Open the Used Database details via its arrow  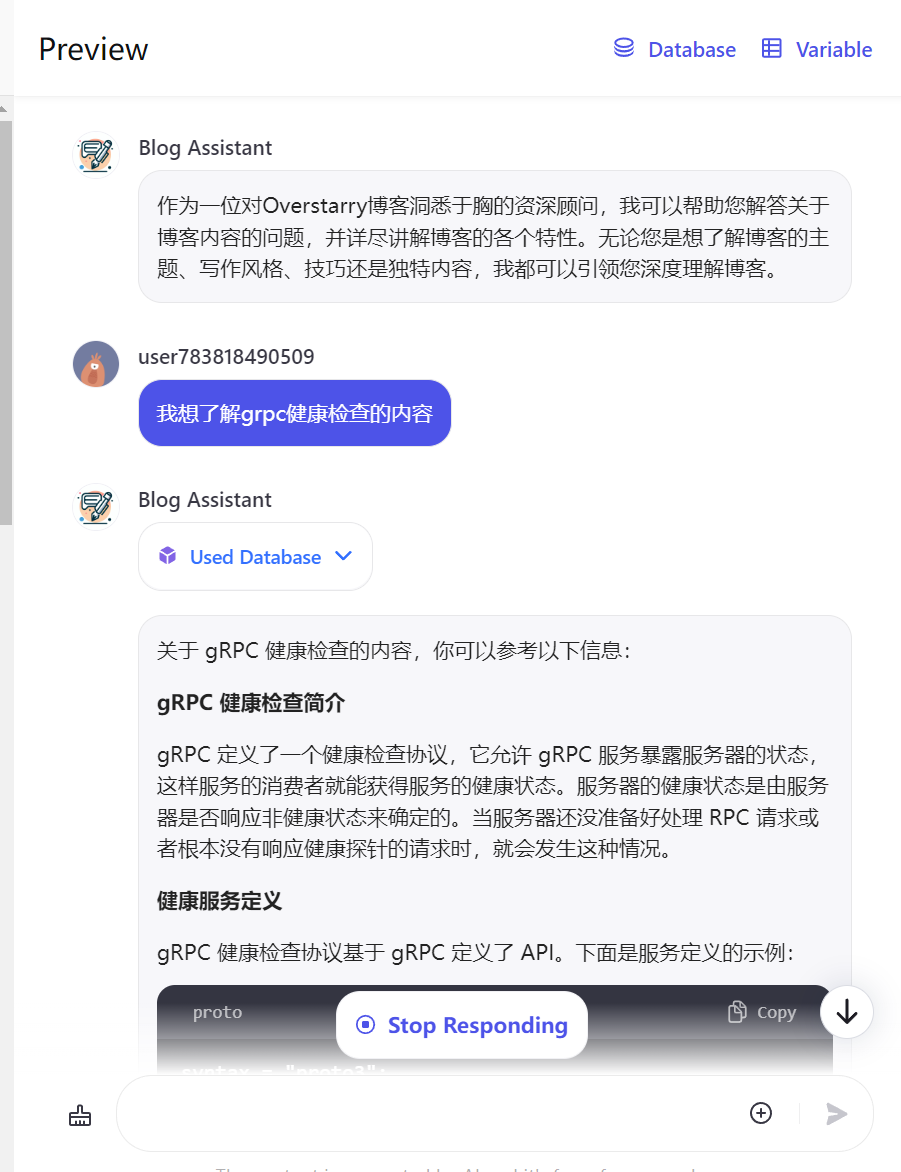[344, 556]
